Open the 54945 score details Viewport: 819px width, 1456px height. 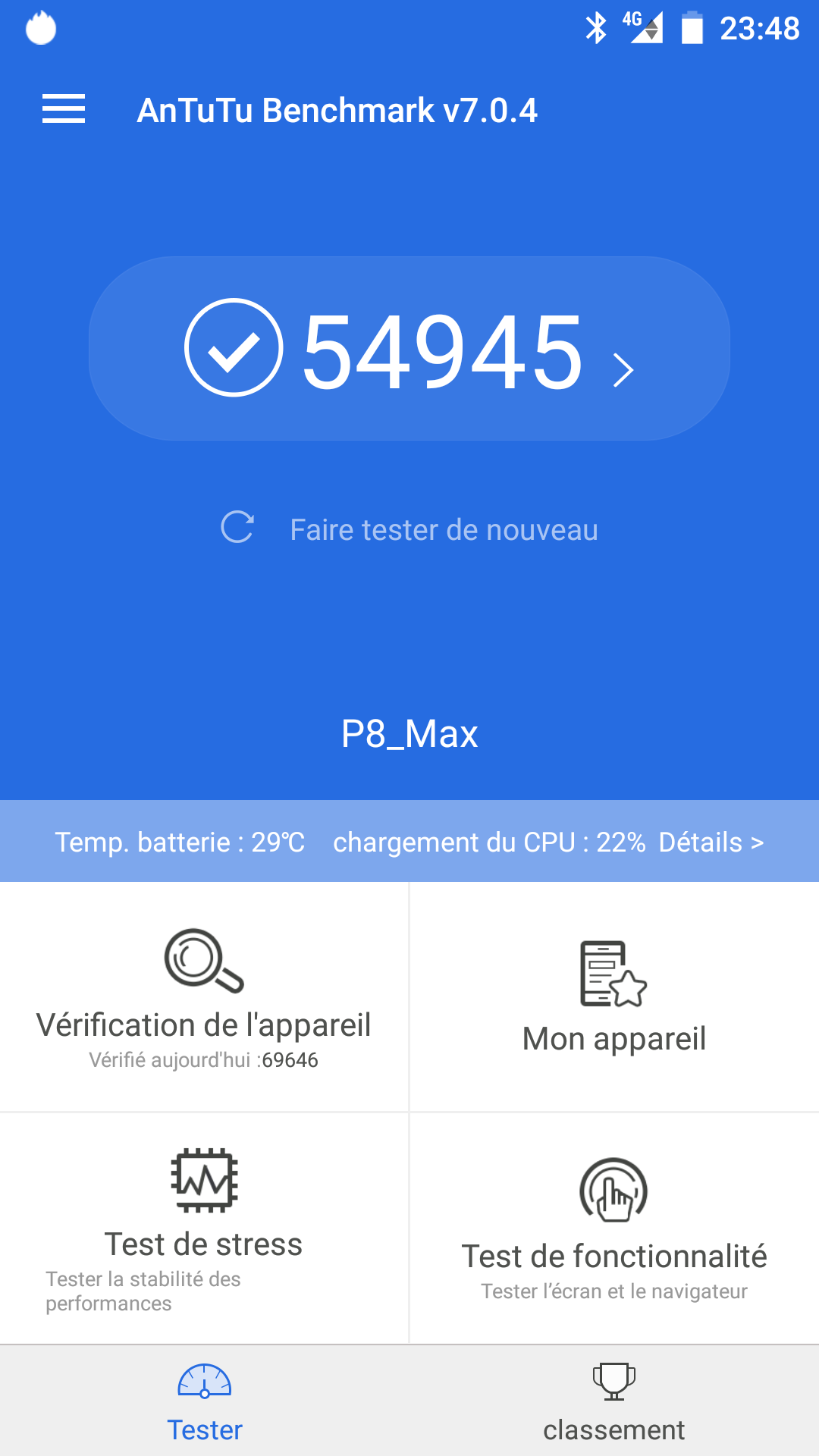[x=409, y=349]
